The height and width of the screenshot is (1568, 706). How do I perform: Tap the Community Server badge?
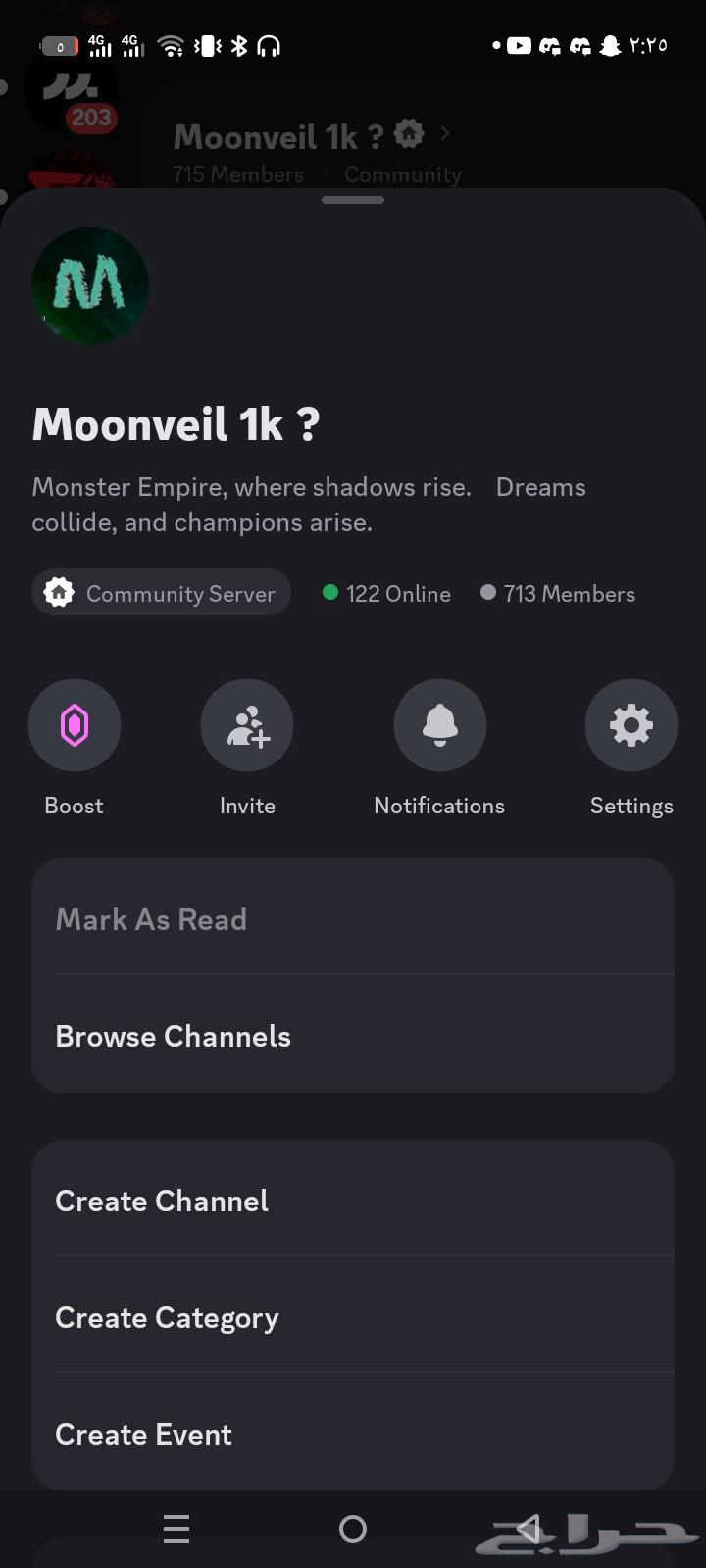161,592
